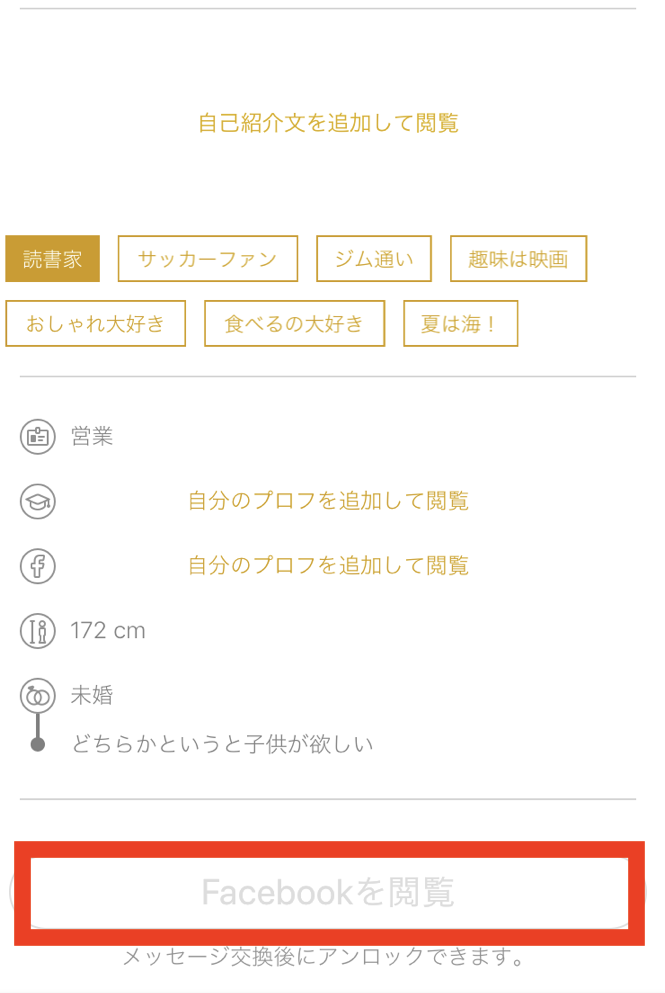The height and width of the screenshot is (993, 665).
Task: Select the サッカーファン tag chip
Action: [208, 259]
